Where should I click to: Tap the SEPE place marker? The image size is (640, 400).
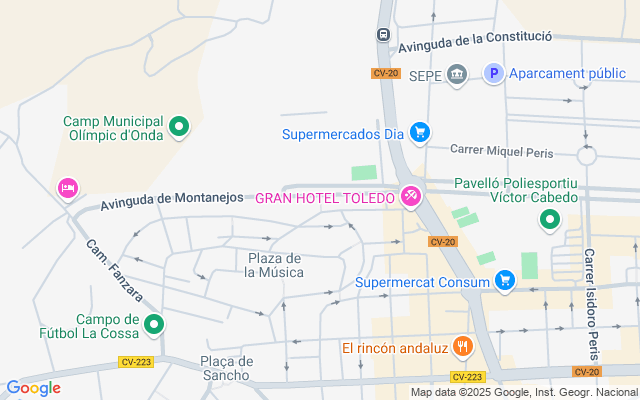pos(457,73)
